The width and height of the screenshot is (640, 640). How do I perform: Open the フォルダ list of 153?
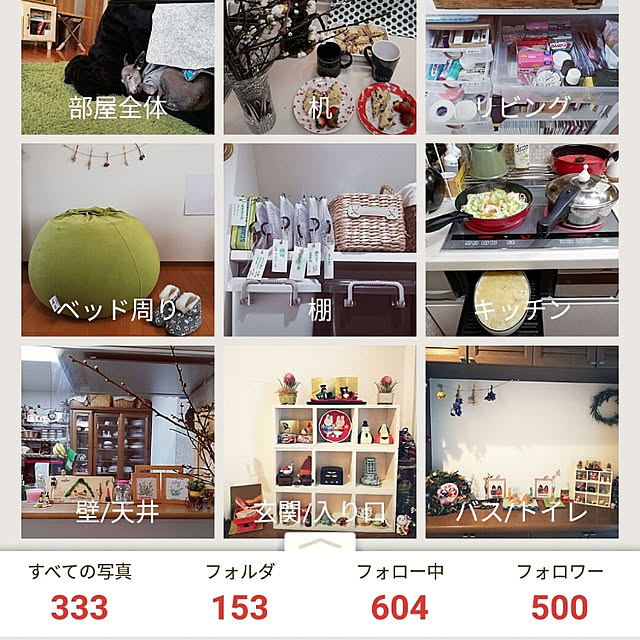point(240,592)
